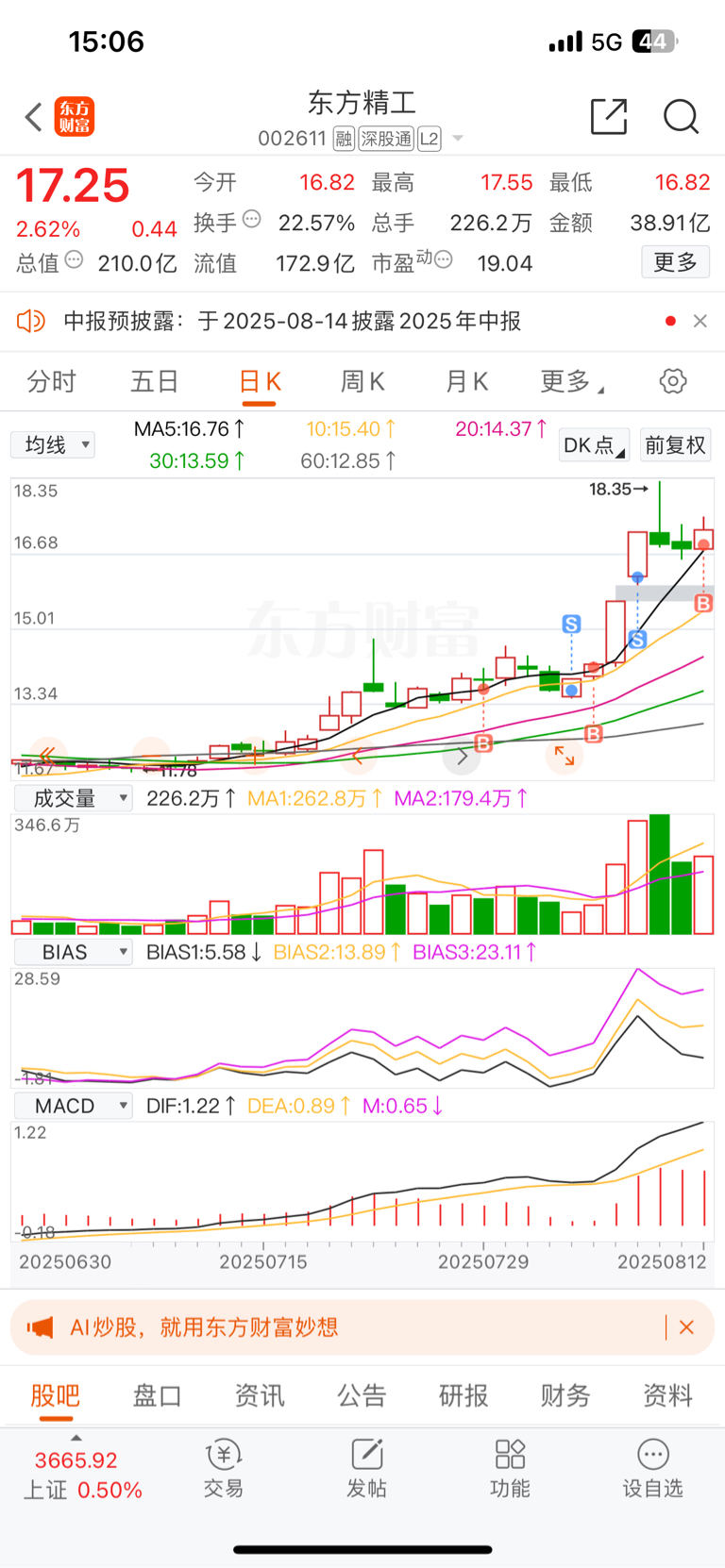Switch to the 分时 chart tab
725x1568 pixels.
coord(52,381)
